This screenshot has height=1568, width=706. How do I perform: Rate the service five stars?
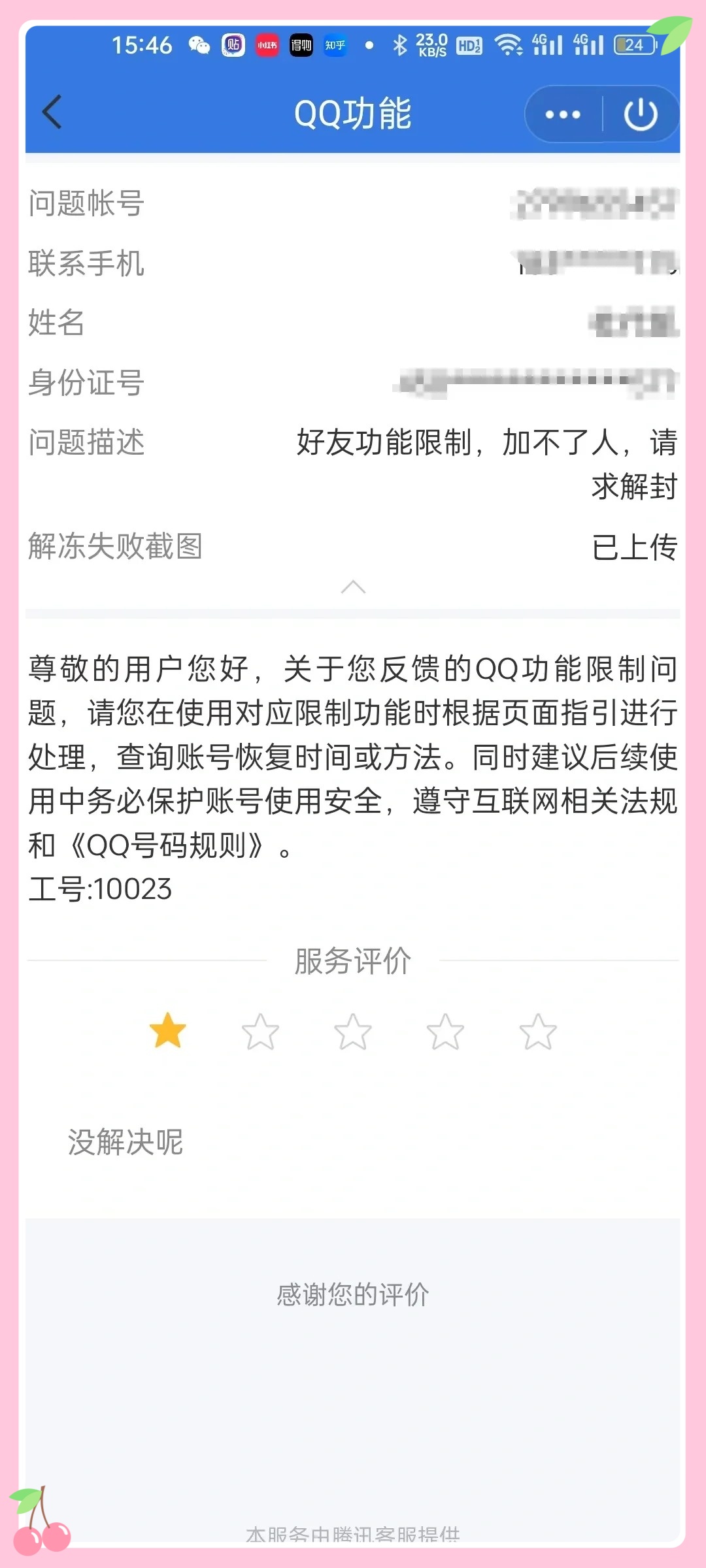pyautogui.click(x=538, y=1032)
